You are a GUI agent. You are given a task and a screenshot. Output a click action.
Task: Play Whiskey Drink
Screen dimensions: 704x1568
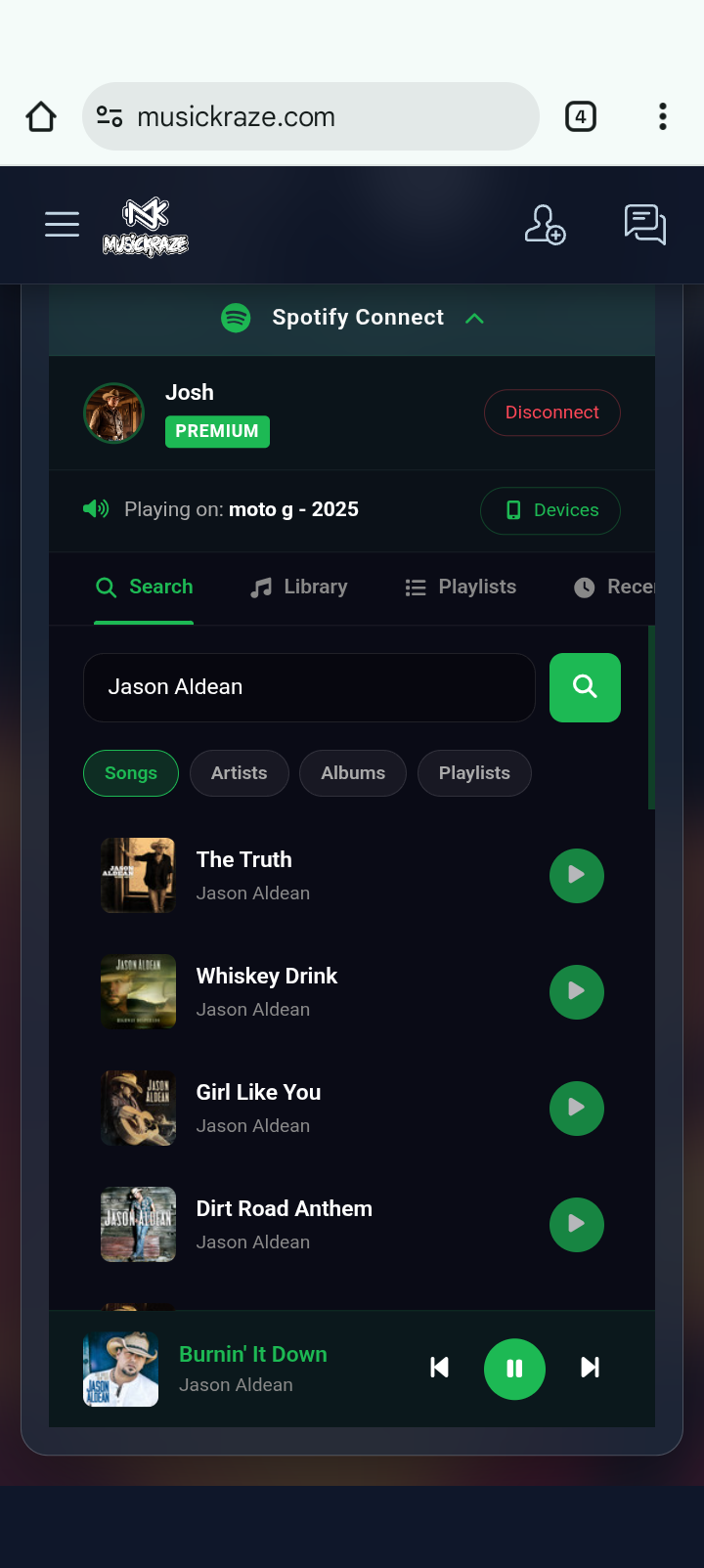click(x=576, y=991)
